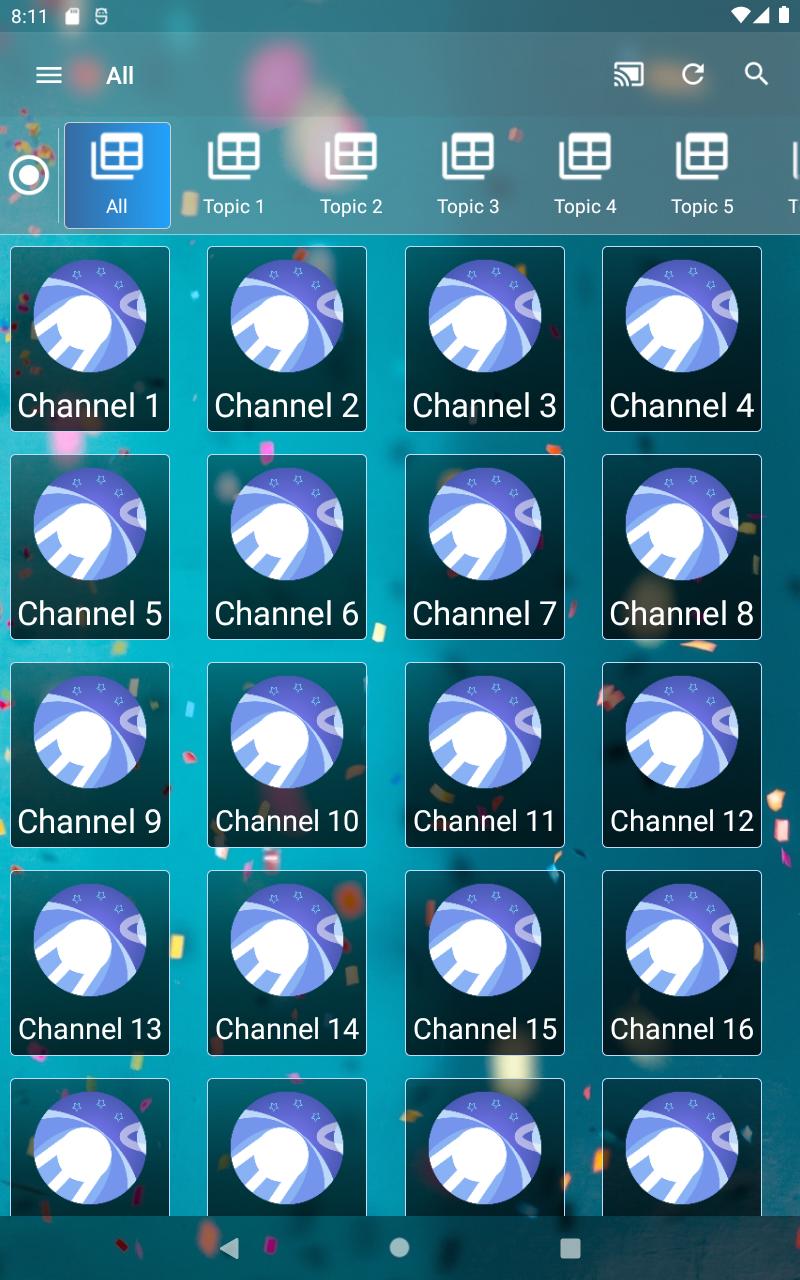The width and height of the screenshot is (800, 1280).
Task: Open Channel 9
Action: (x=90, y=755)
